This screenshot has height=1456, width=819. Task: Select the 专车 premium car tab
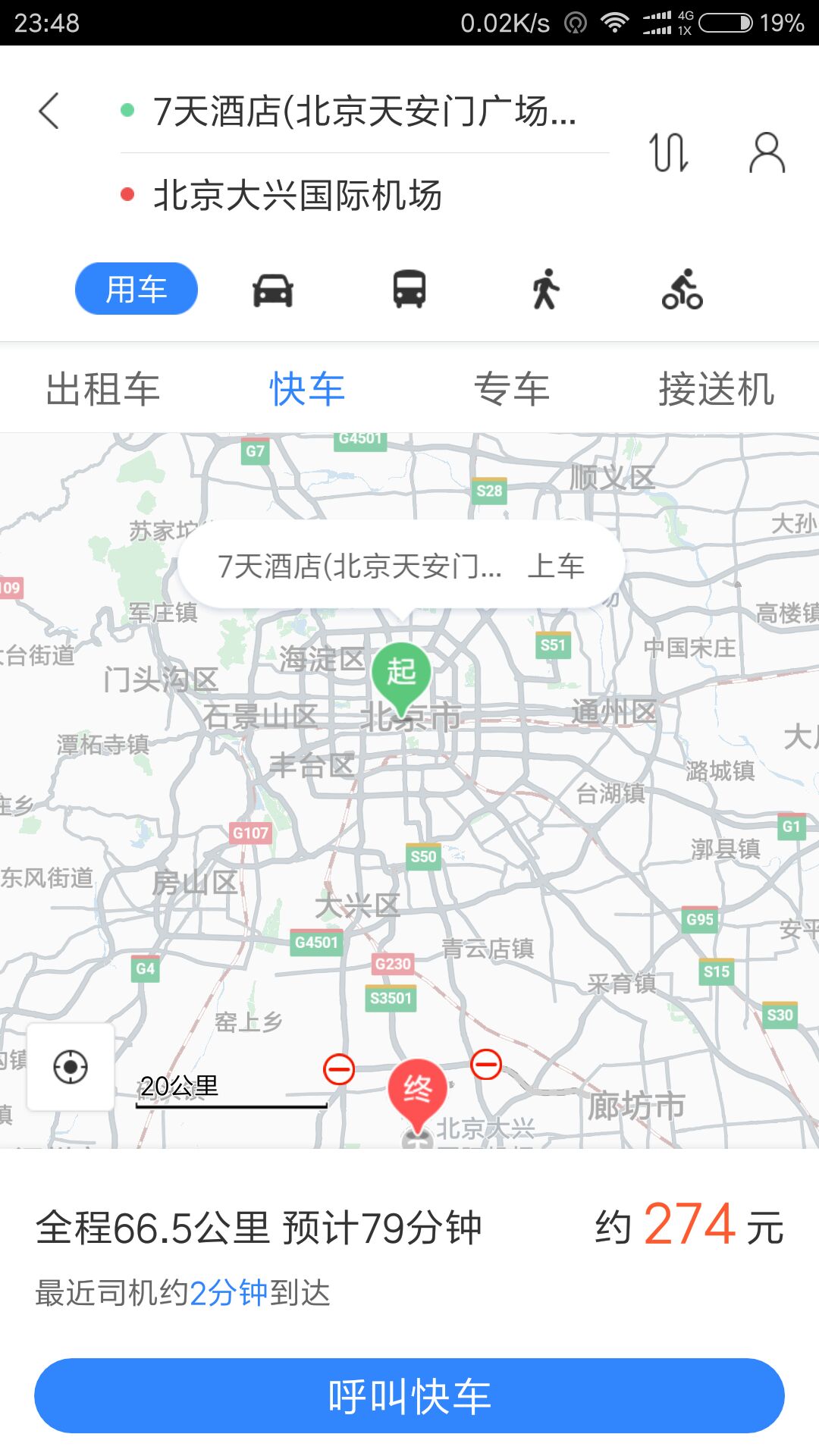[x=512, y=390]
